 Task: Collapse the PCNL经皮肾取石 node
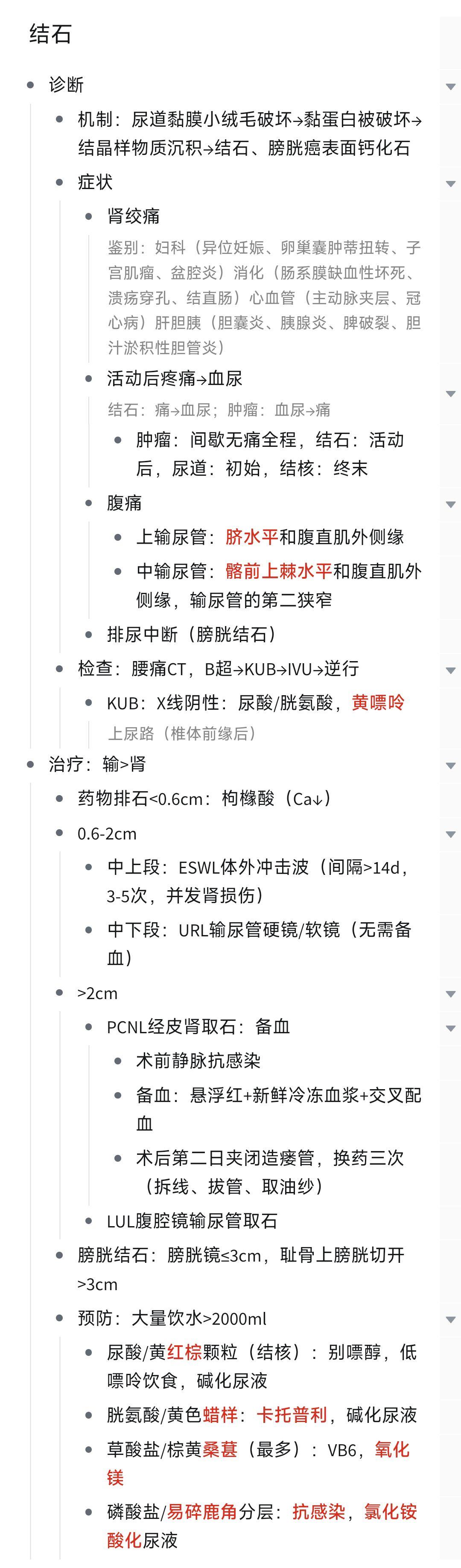(451, 1028)
